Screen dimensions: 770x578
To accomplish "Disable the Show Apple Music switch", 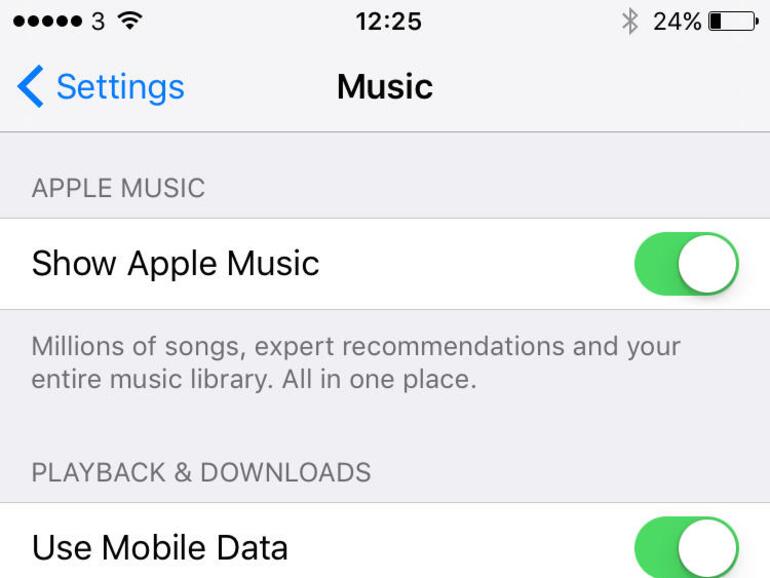I will click(686, 264).
